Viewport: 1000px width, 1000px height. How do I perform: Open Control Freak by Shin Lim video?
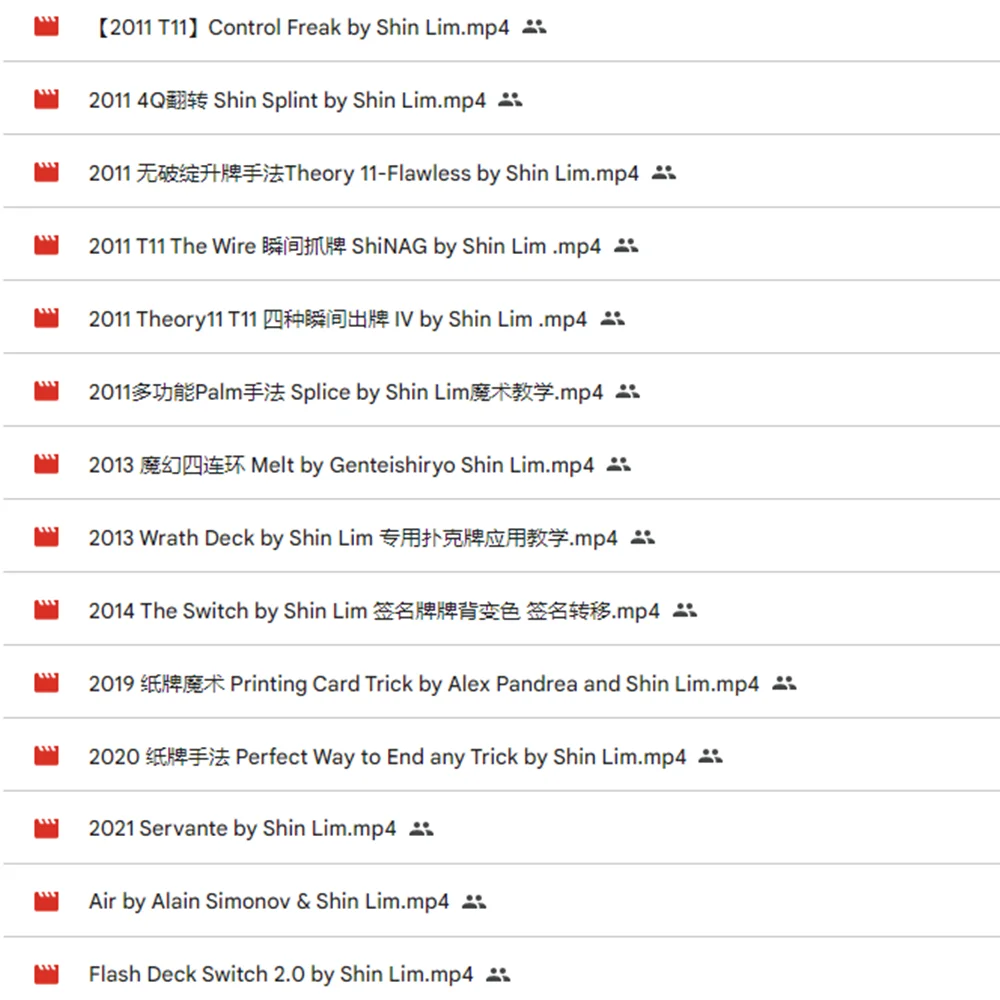(x=300, y=28)
